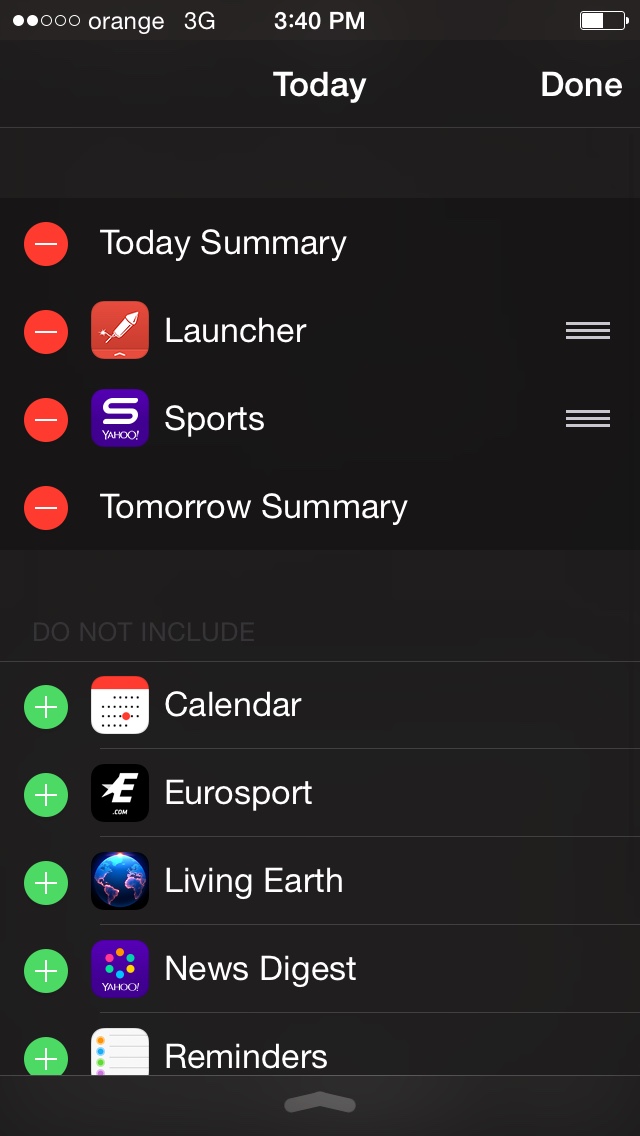
Task: Remove the Yahoo Sports widget
Action: click(x=46, y=419)
